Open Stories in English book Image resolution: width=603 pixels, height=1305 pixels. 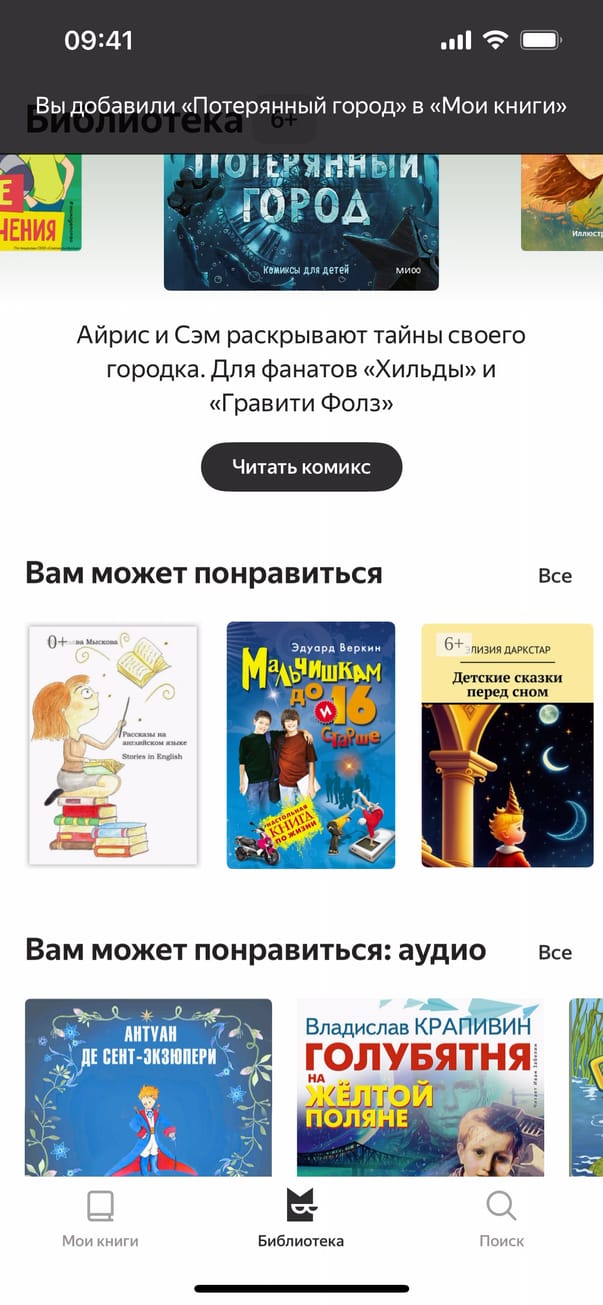point(113,745)
